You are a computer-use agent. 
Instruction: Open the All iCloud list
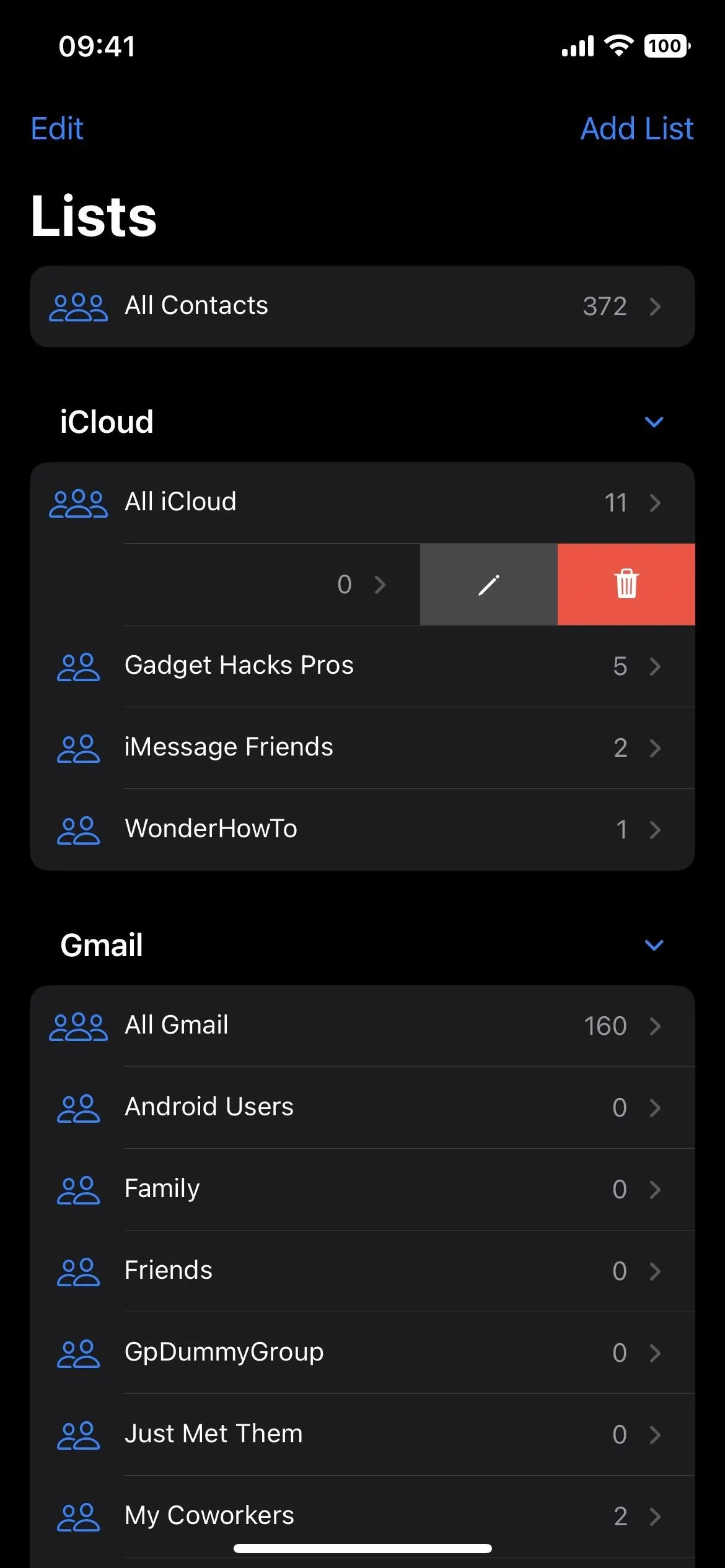pos(362,502)
